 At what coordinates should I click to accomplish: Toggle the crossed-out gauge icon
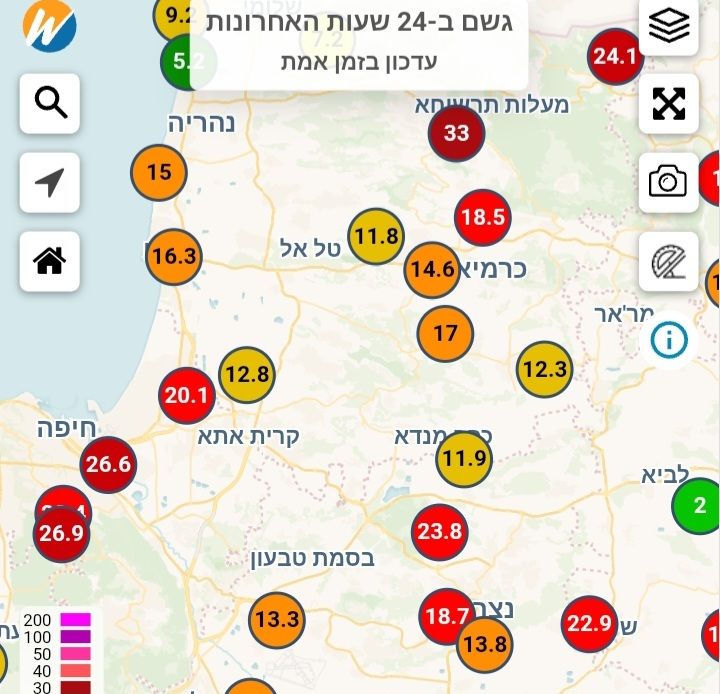pyautogui.click(x=669, y=261)
